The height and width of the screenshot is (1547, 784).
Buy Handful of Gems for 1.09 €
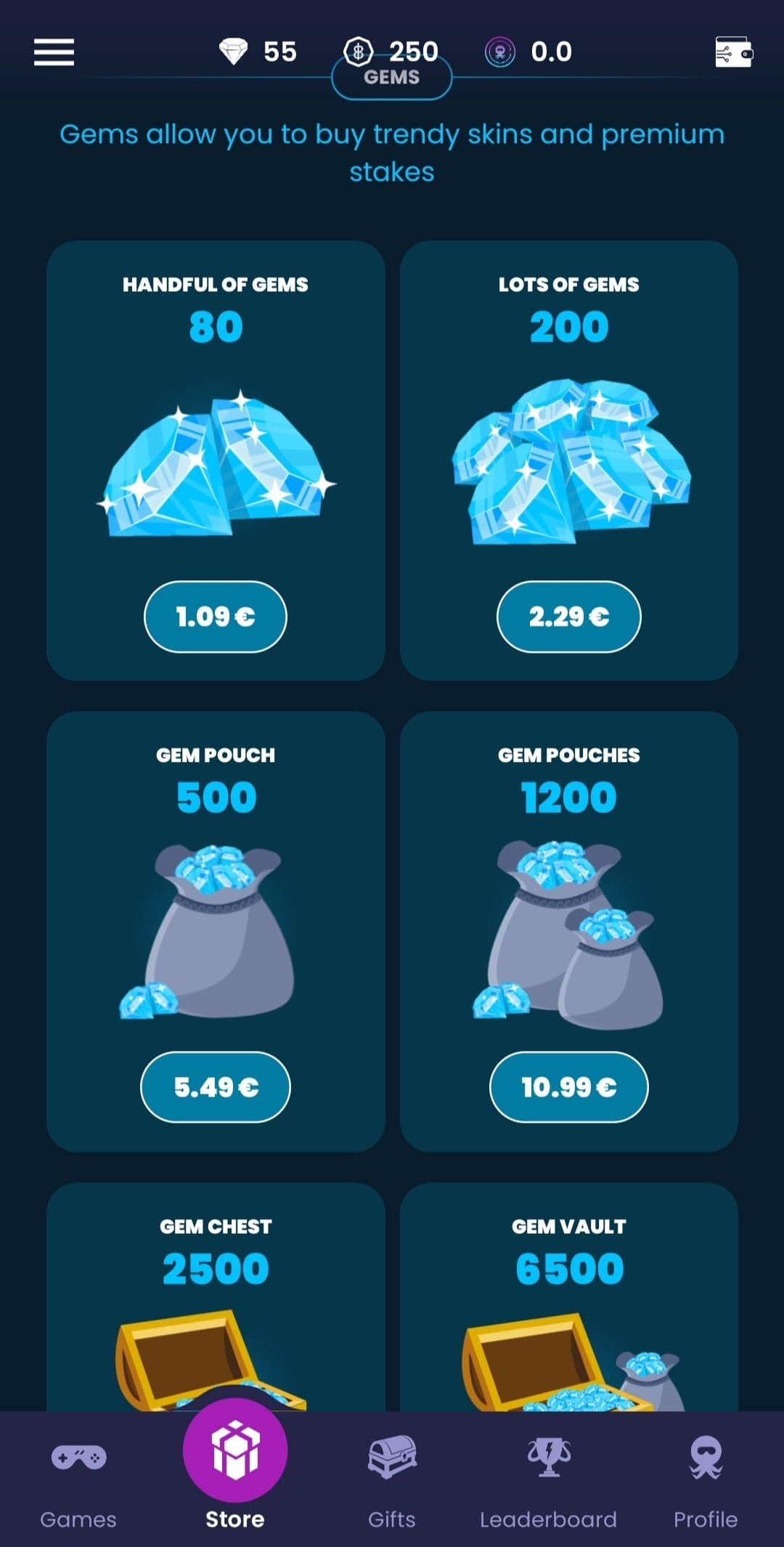[216, 617]
